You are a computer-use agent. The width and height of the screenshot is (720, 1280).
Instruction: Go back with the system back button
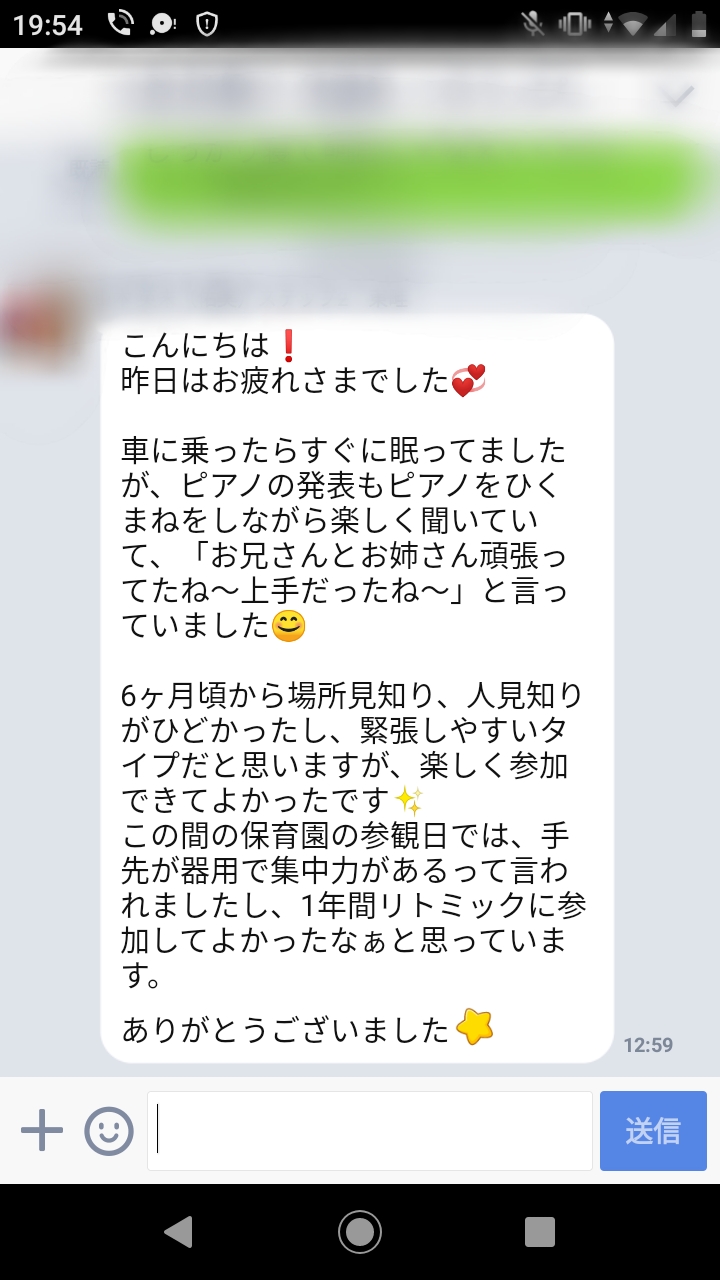click(x=179, y=1231)
